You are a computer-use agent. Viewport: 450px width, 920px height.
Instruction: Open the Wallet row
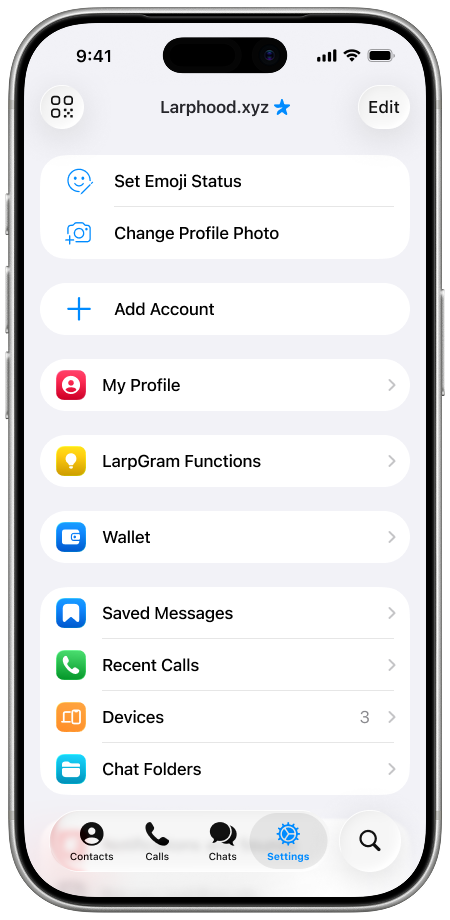(225, 537)
